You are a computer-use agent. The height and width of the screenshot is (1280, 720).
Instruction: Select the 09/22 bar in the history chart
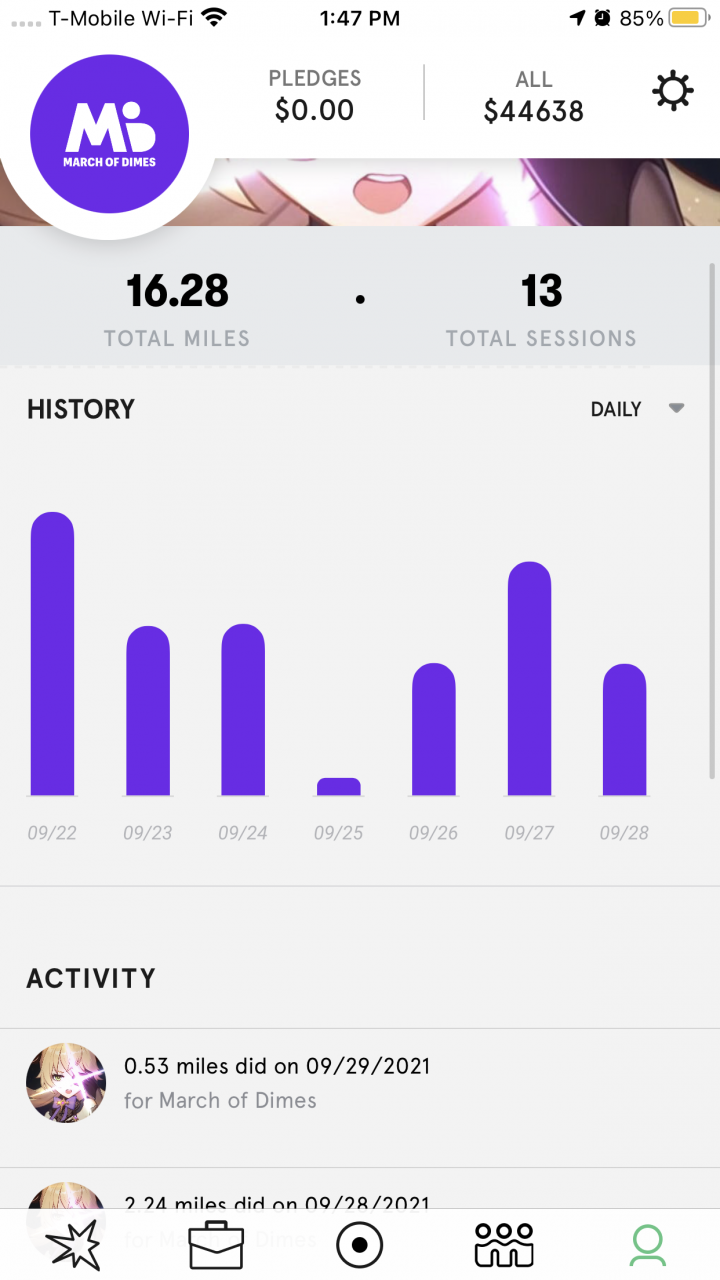(x=52, y=654)
